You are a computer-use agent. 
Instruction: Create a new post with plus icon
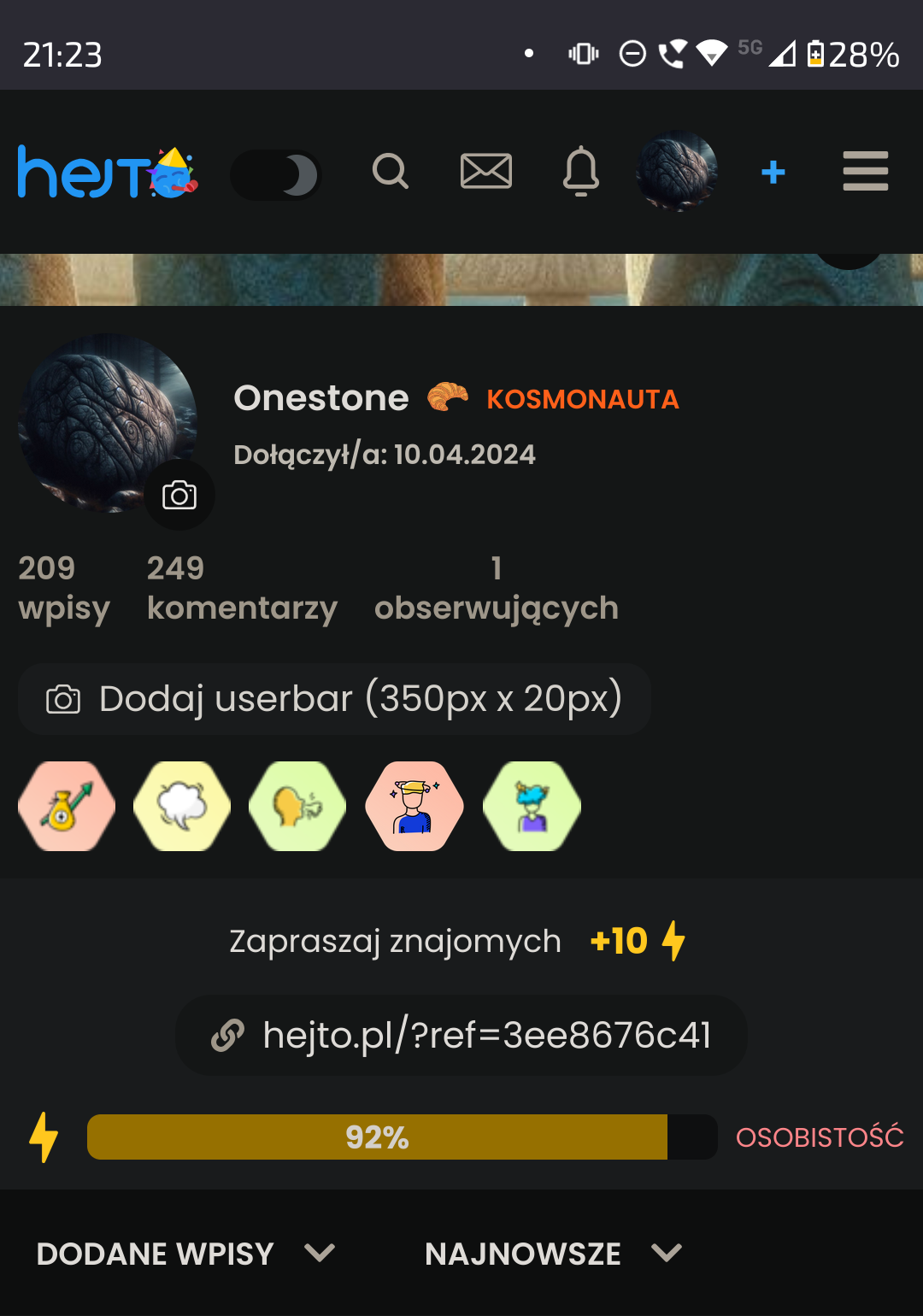click(x=773, y=173)
